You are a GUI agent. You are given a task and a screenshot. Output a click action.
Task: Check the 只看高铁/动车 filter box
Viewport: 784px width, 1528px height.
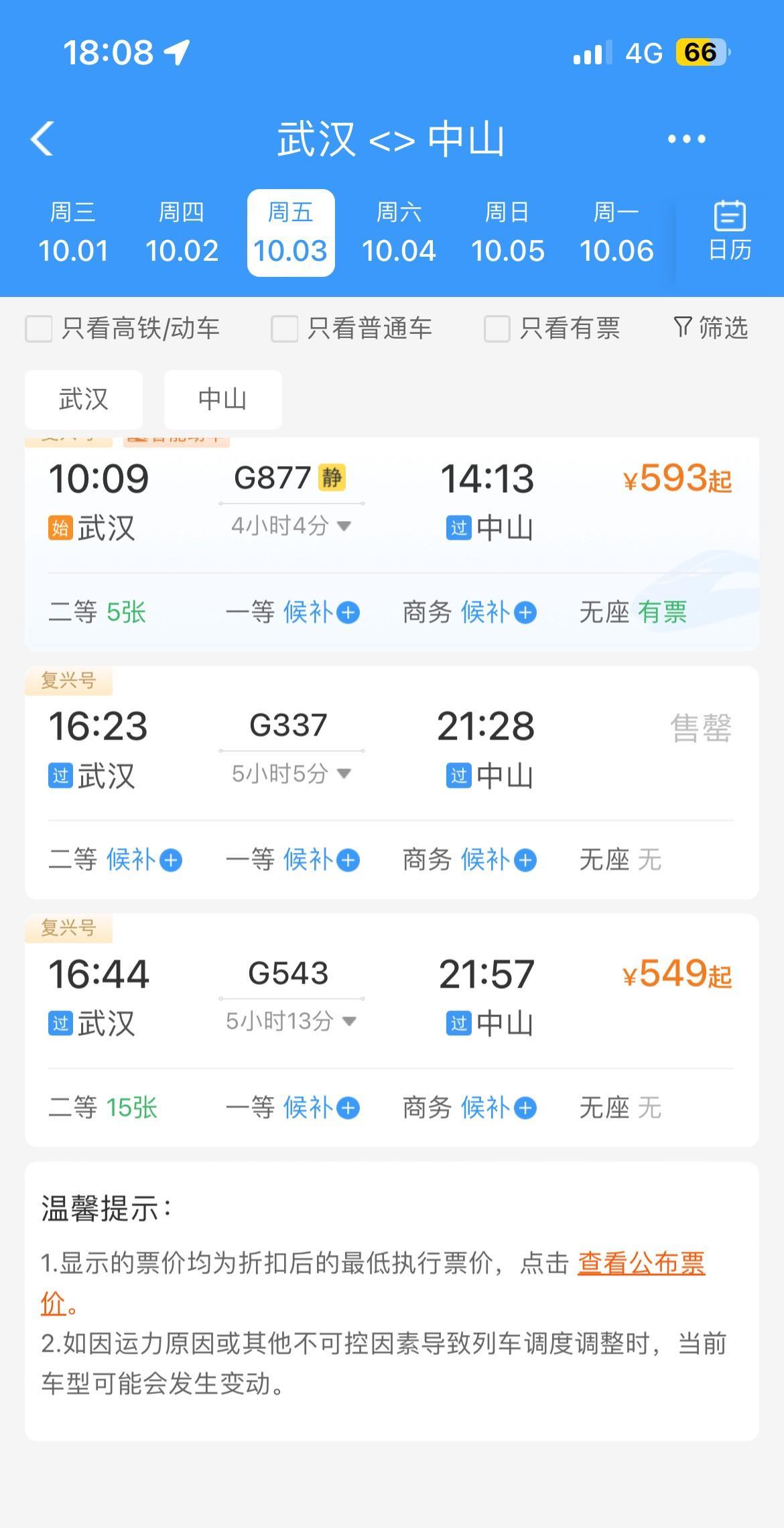39,329
